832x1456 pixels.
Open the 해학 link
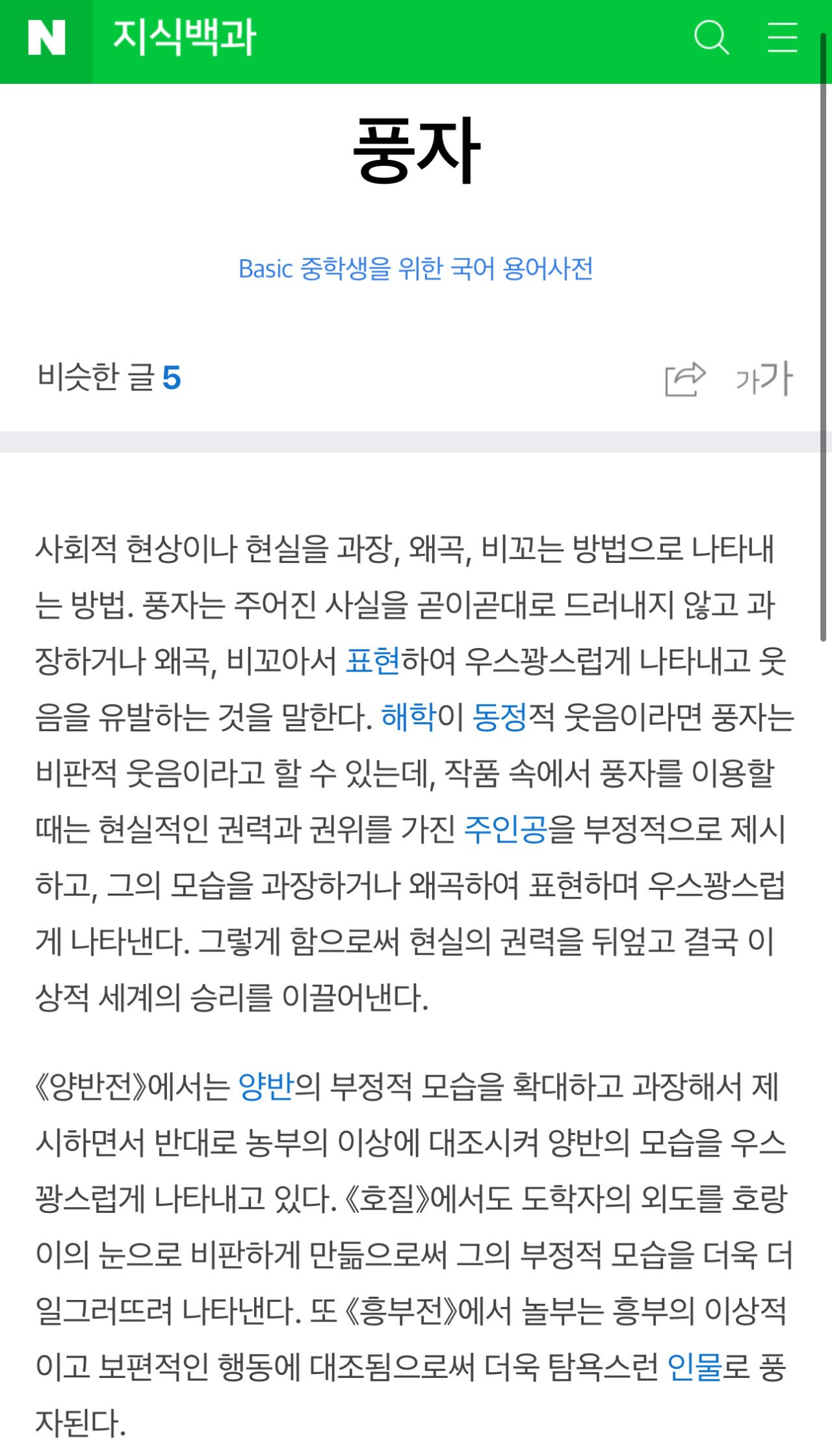pos(408,718)
